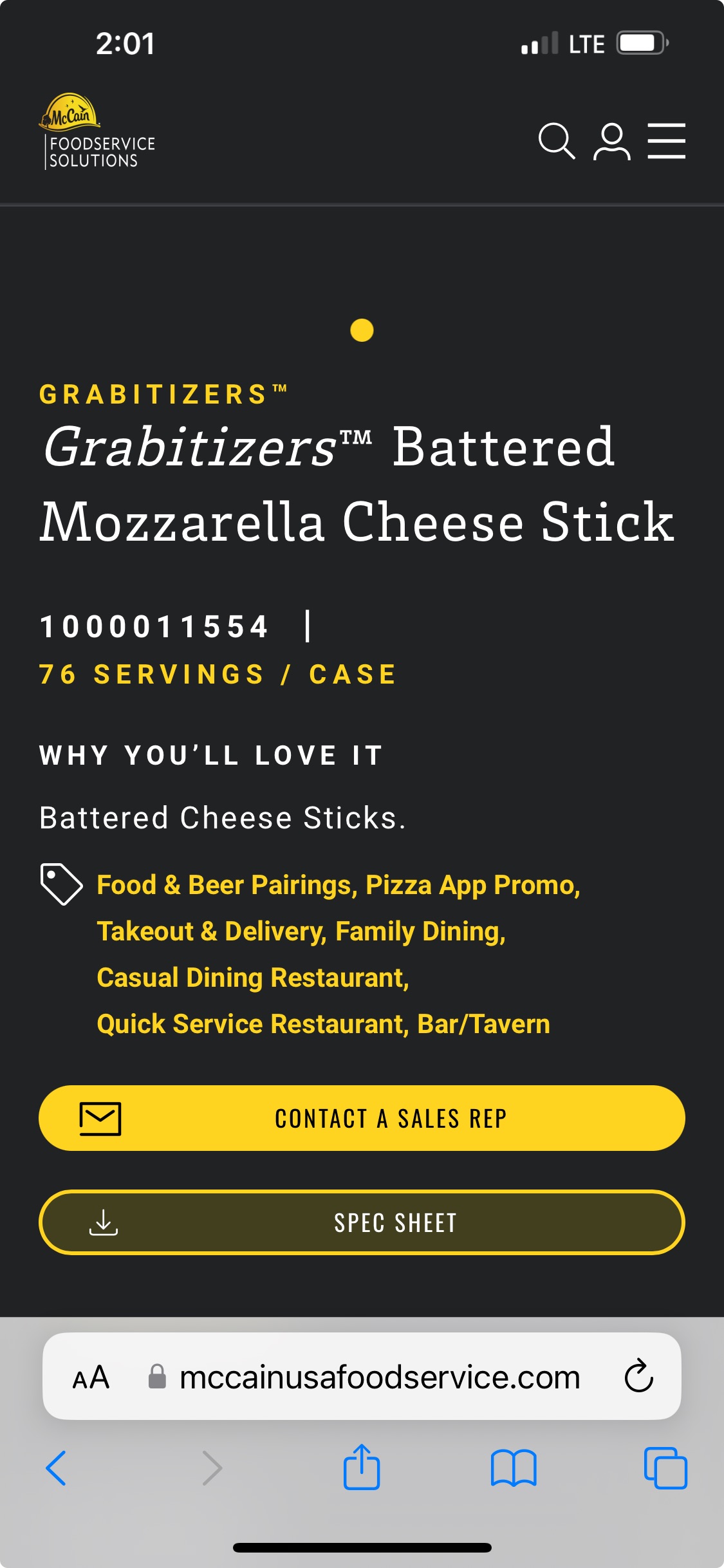The width and height of the screenshot is (724, 1568).
Task: Contact a sales rep
Action: [x=362, y=1118]
